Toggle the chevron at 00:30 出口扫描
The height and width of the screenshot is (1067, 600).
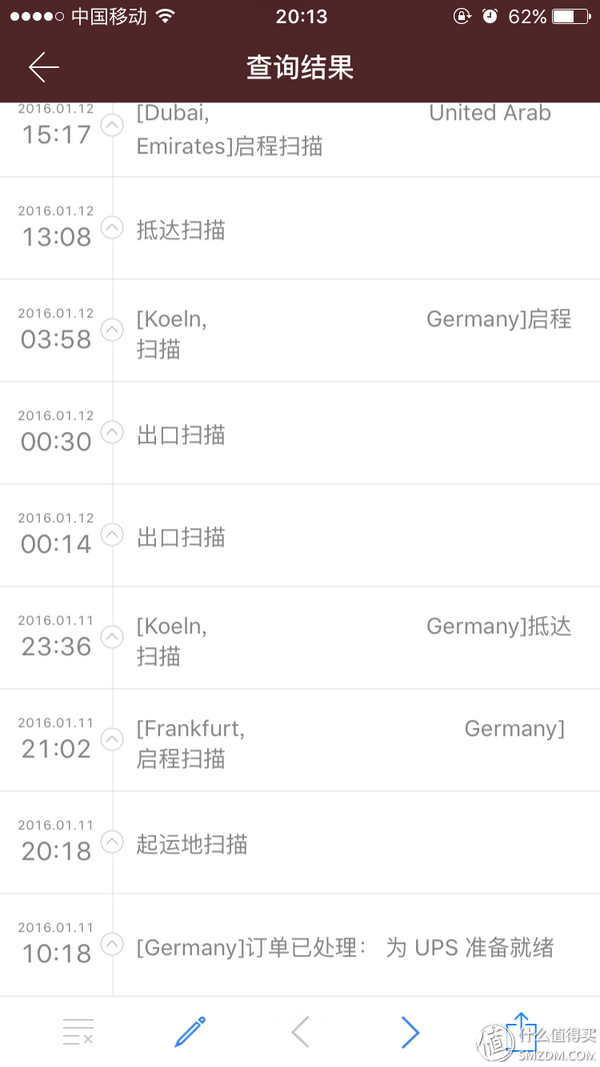[x=112, y=432]
